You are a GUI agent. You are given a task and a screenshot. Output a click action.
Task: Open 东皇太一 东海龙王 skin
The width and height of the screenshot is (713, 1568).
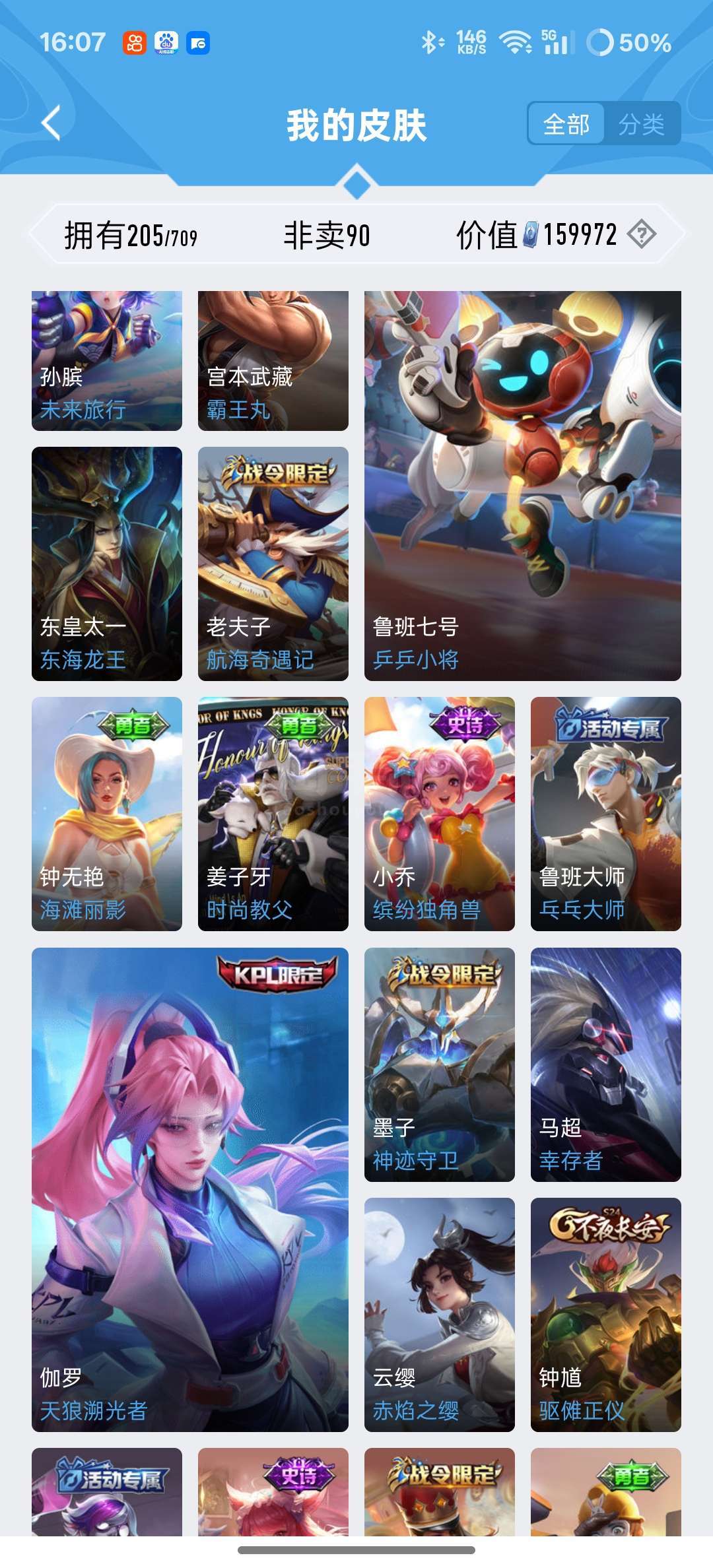(107, 564)
